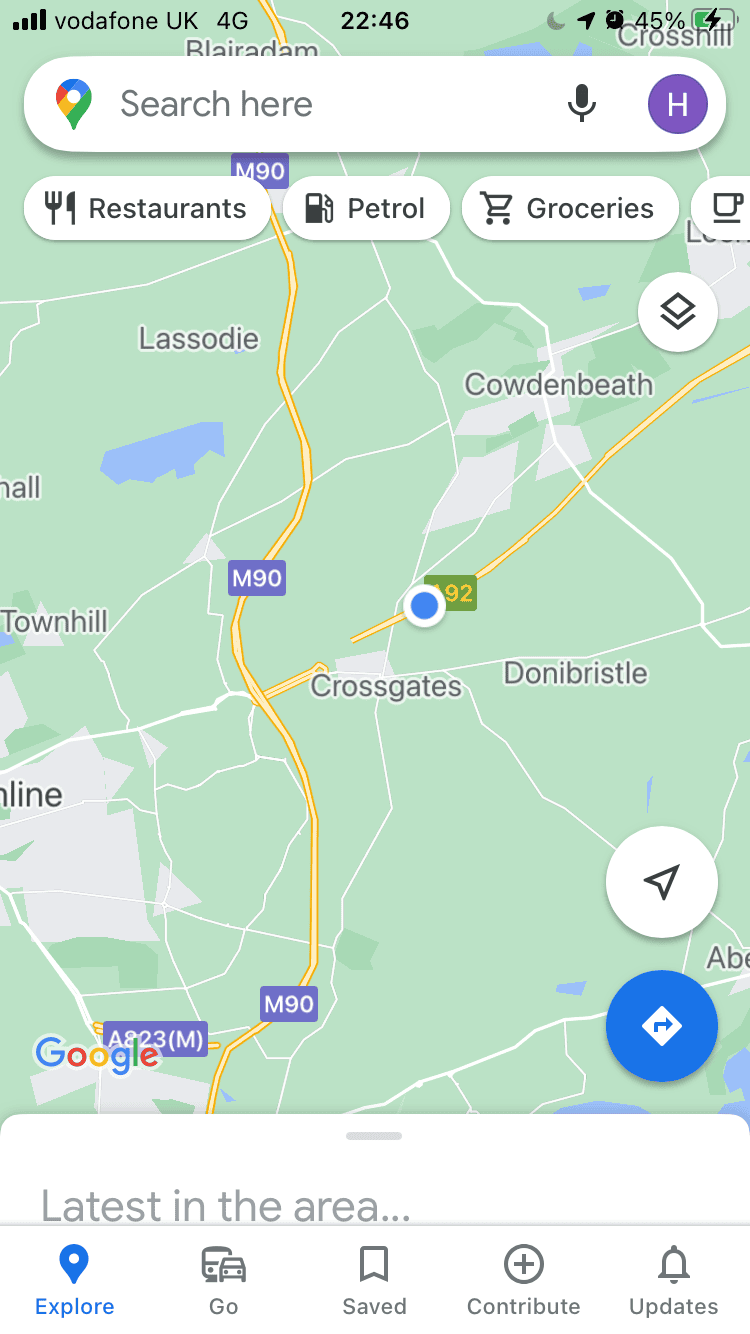The height and width of the screenshot is (1334, 750).
Task: Open directions with the blue button
Action: pos(662,1026)
